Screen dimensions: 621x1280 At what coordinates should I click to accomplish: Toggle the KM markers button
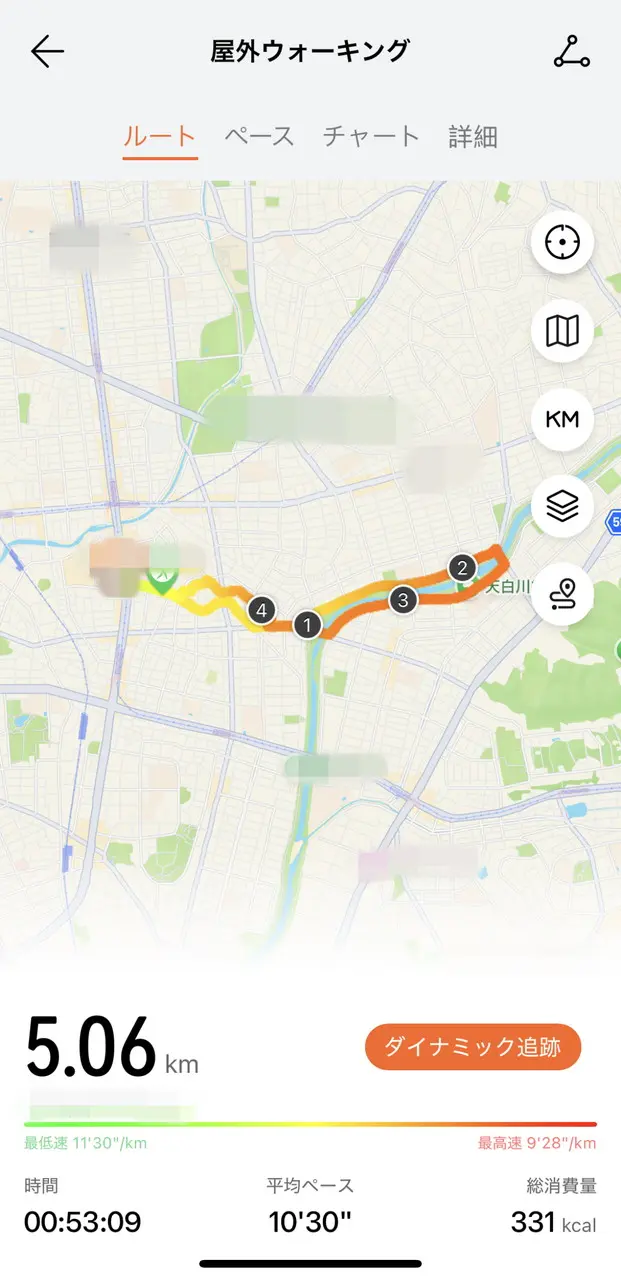562,419
